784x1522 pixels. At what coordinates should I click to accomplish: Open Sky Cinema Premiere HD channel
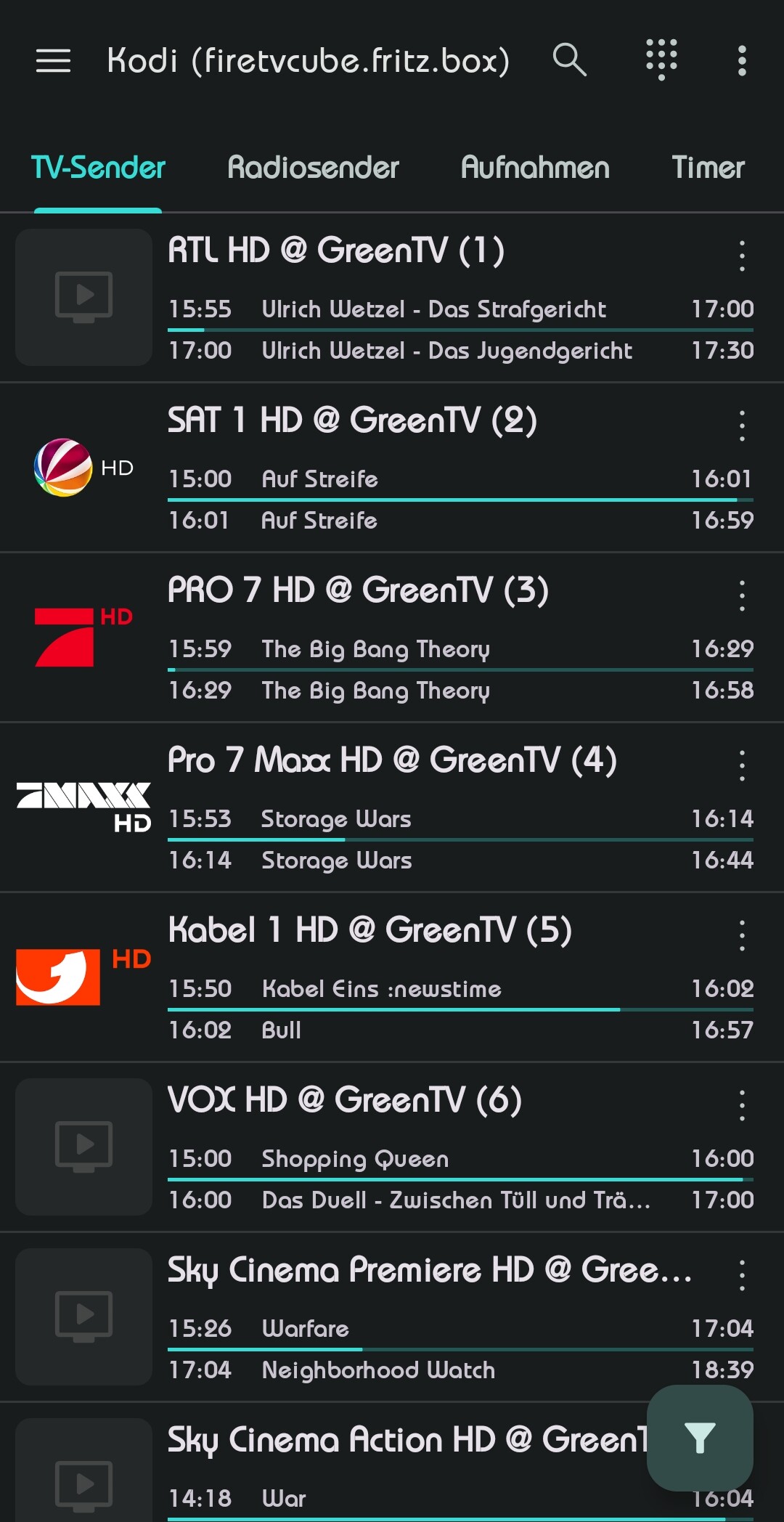[x=392, y=1317]
